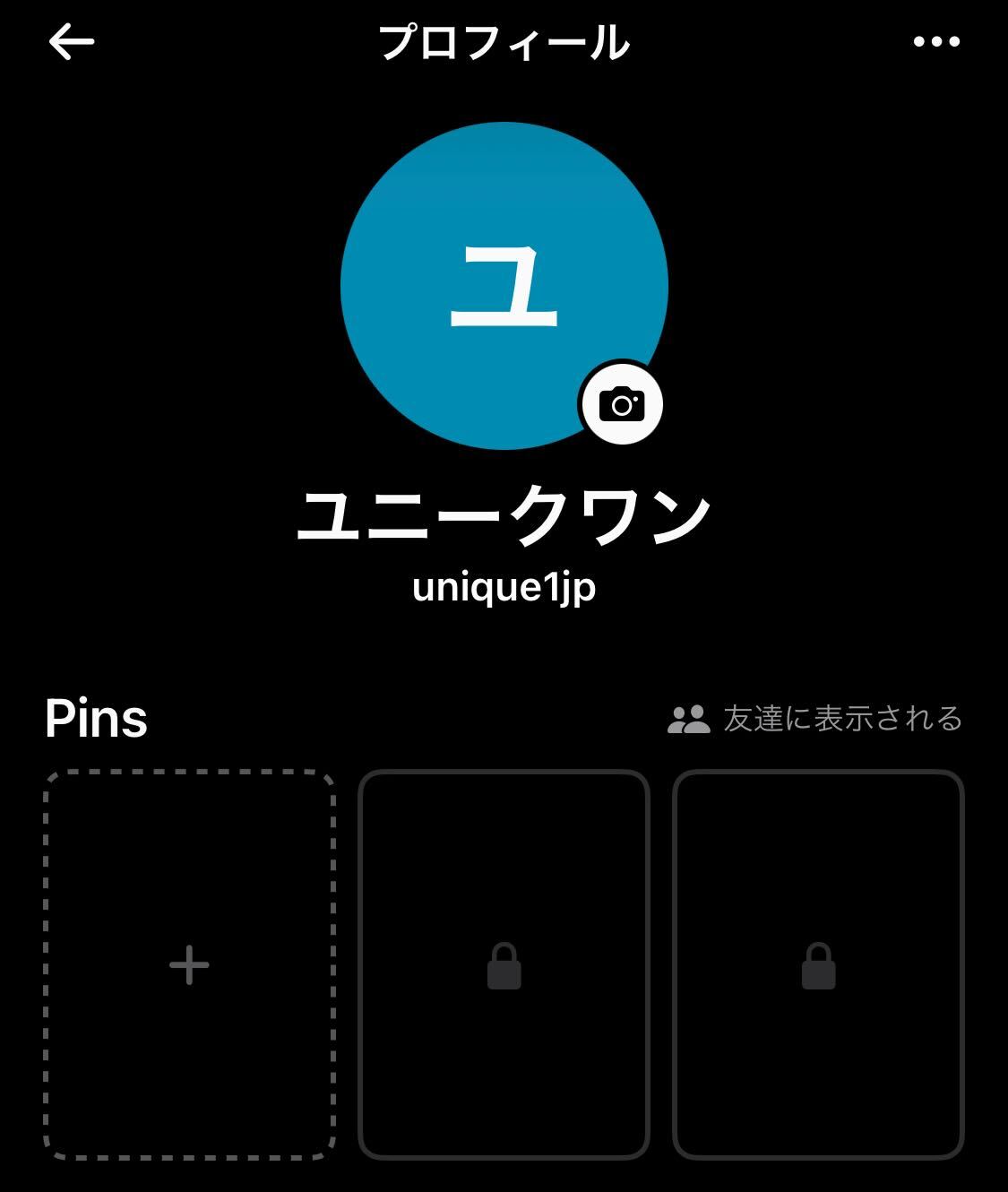Click the friends icon next to visibility text
This screenshot has width=1008, height=1192.
tap(688, 717)
